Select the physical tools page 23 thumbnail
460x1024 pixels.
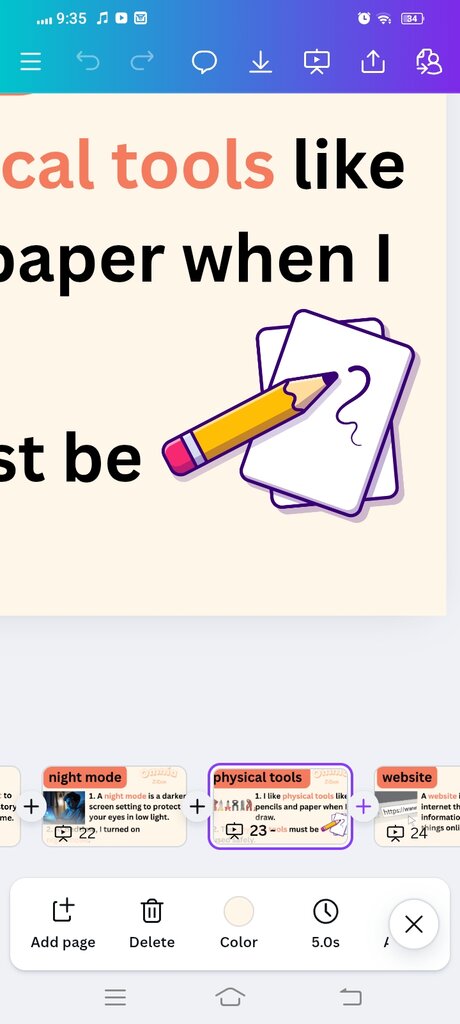pyautogui.click(x=280, y=807)
